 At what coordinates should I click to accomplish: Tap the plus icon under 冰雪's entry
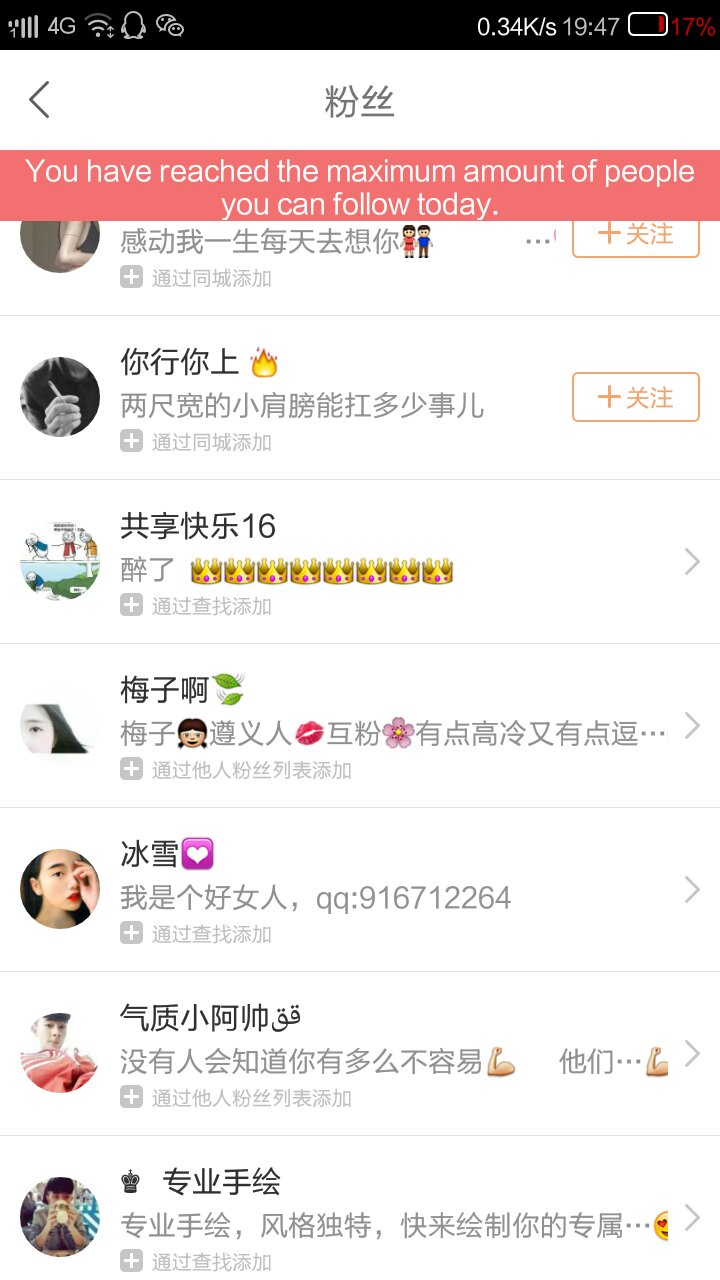[131, 933]
